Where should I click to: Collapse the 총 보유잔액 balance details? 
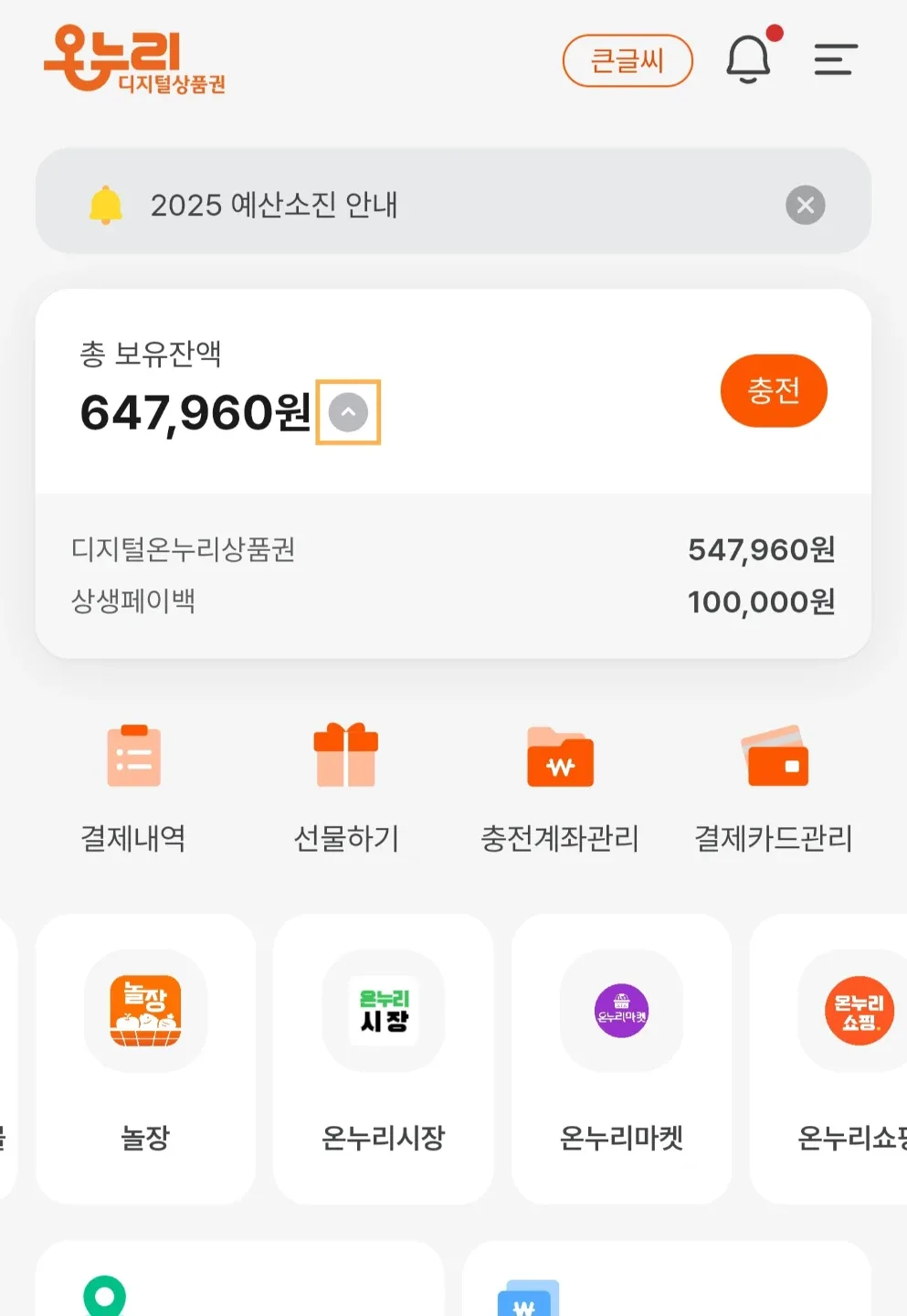(348, 412)
